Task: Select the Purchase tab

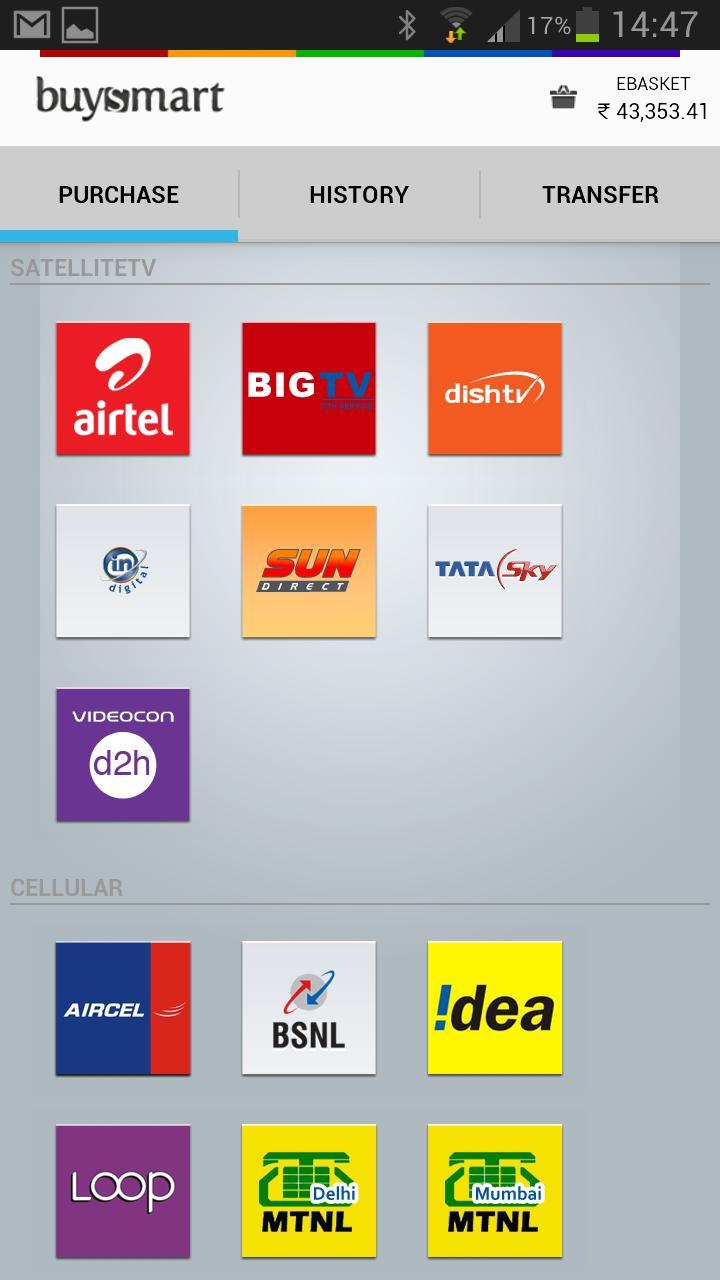Action: [x=118, y=194]
